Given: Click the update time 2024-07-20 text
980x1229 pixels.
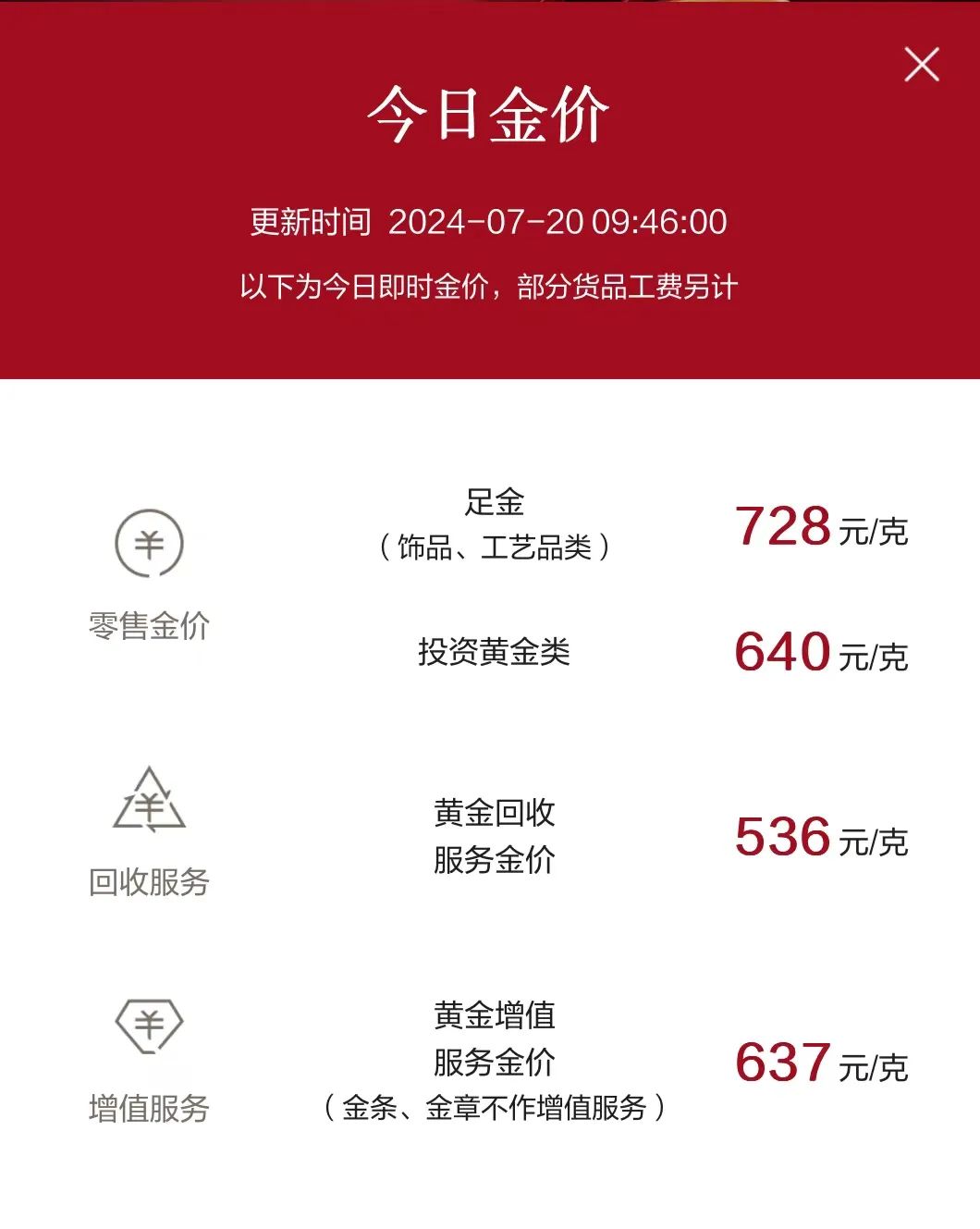Looking at the screenshot, I should click(488, 220).
